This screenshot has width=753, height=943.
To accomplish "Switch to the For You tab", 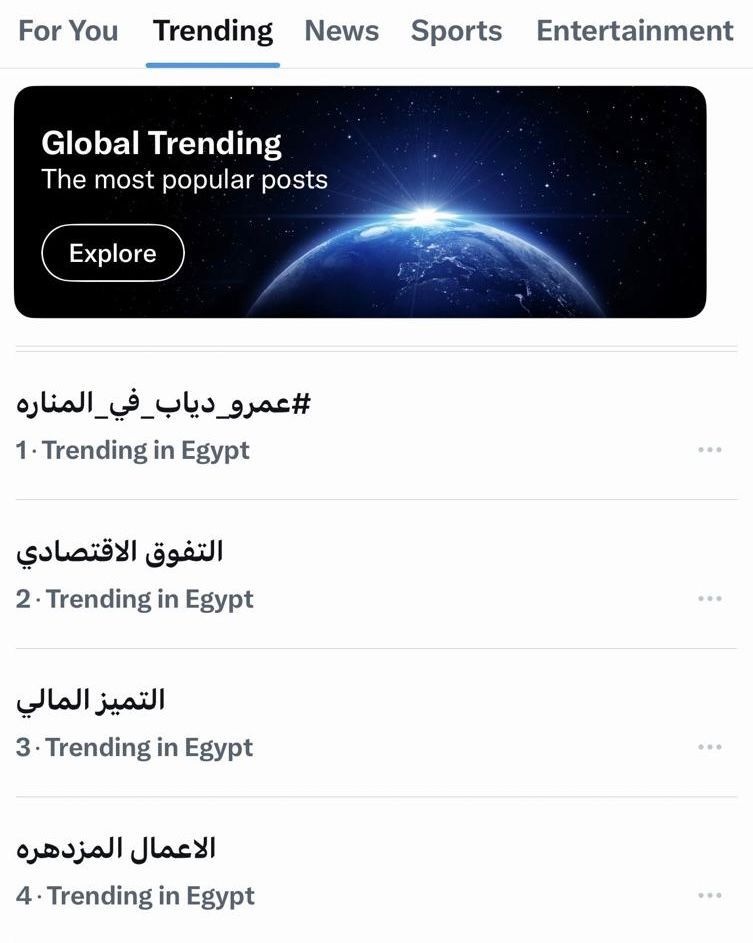I will [x=68, y=31].
